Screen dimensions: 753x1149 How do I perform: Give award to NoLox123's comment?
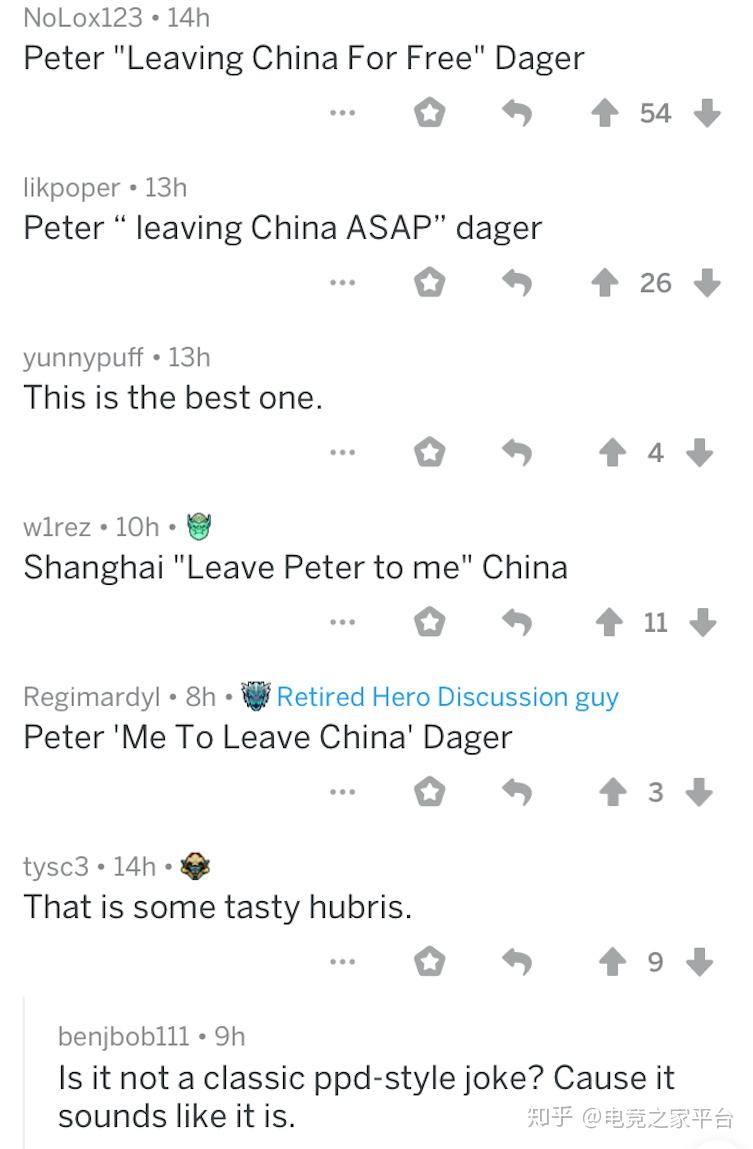pyautogui.click(x=429, y=114)
